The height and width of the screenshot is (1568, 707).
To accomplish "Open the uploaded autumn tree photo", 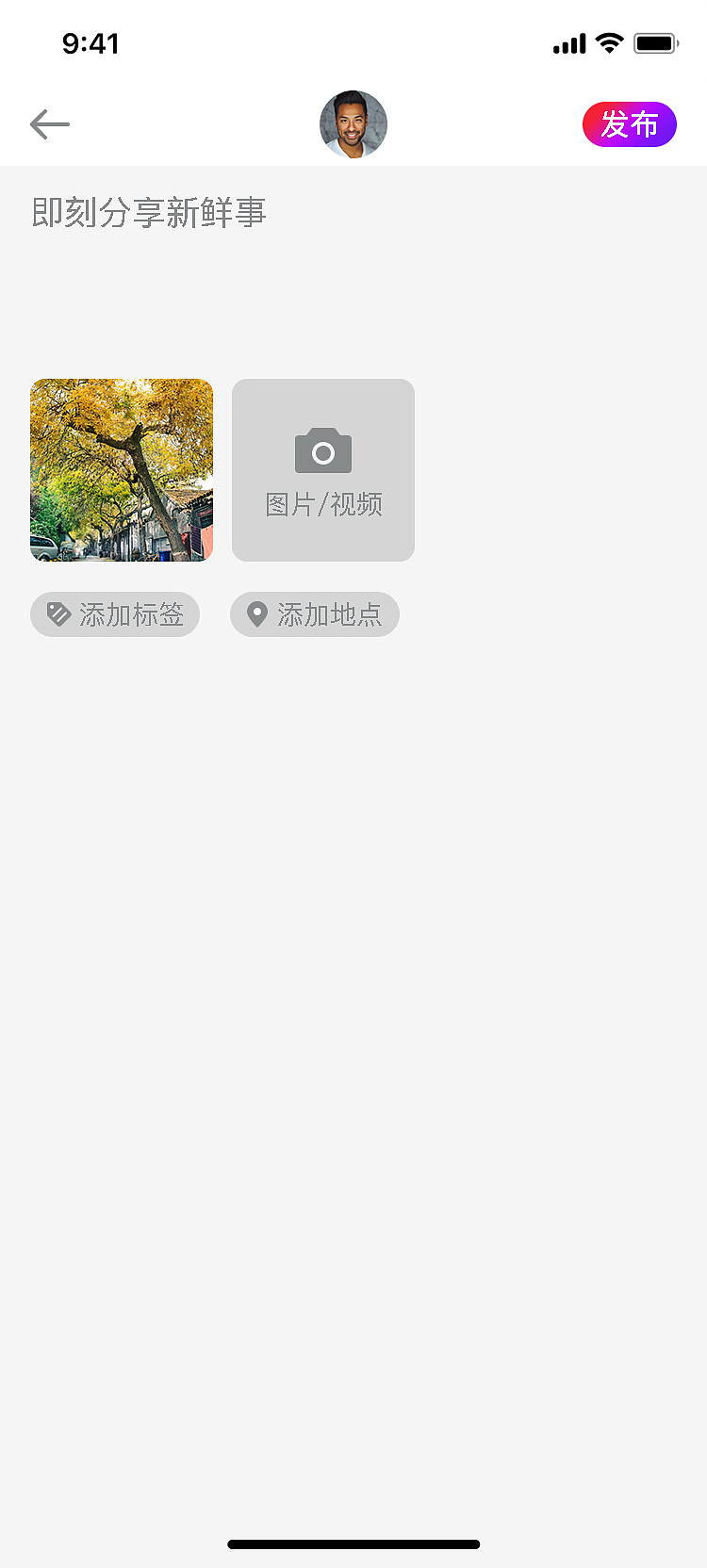I will [121, 469].
